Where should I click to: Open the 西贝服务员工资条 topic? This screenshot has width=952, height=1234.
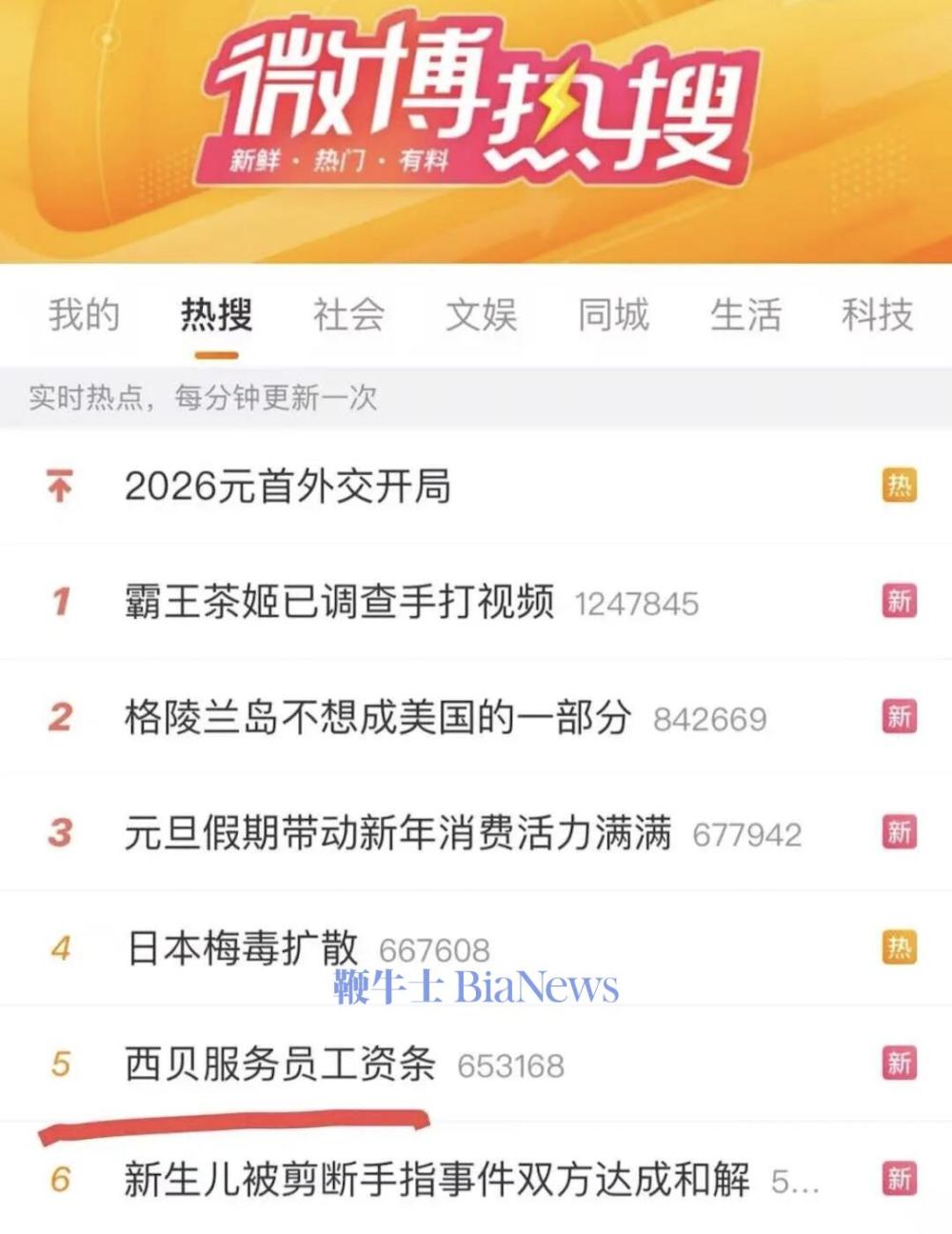[x=281, y=1064]
